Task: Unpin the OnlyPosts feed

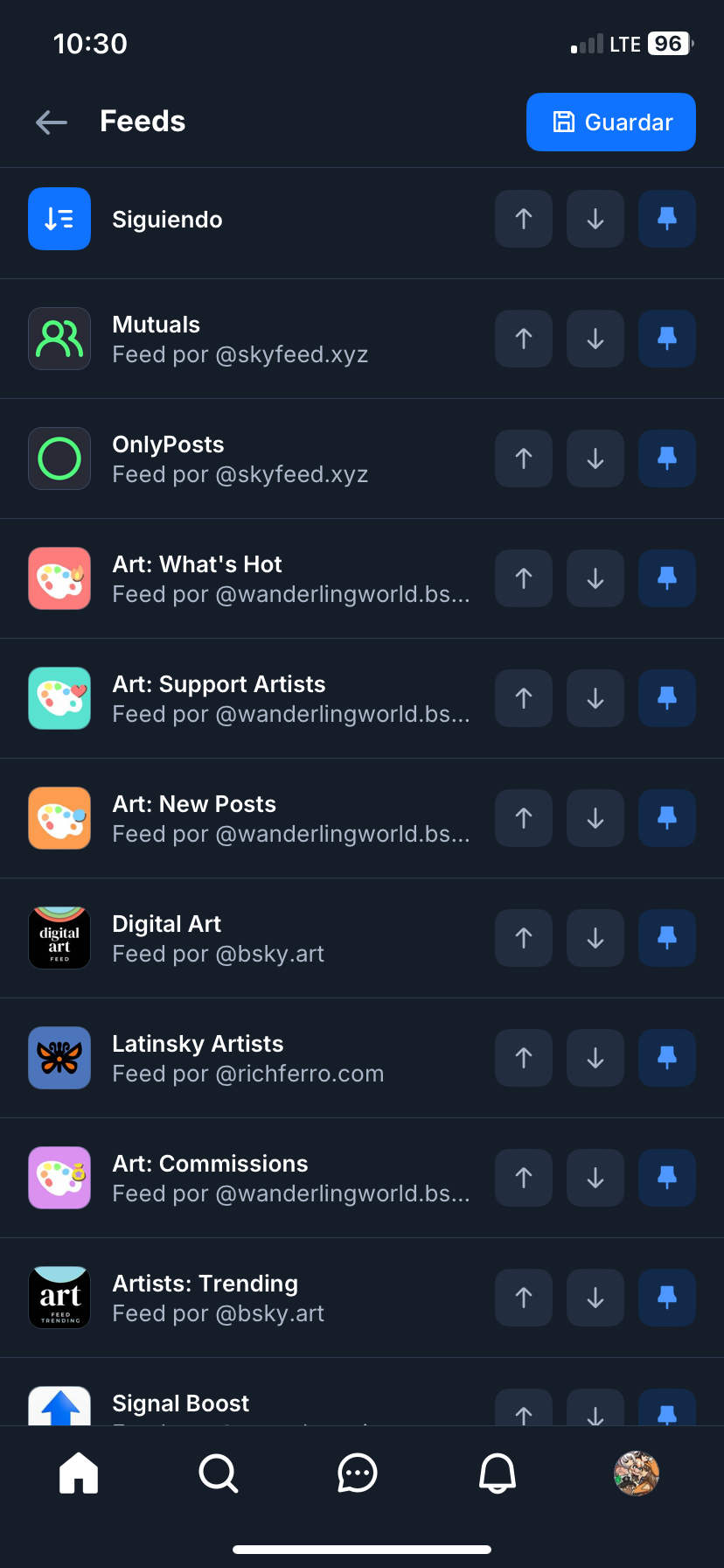Action: pyautogui.click(x=667, y=458)
